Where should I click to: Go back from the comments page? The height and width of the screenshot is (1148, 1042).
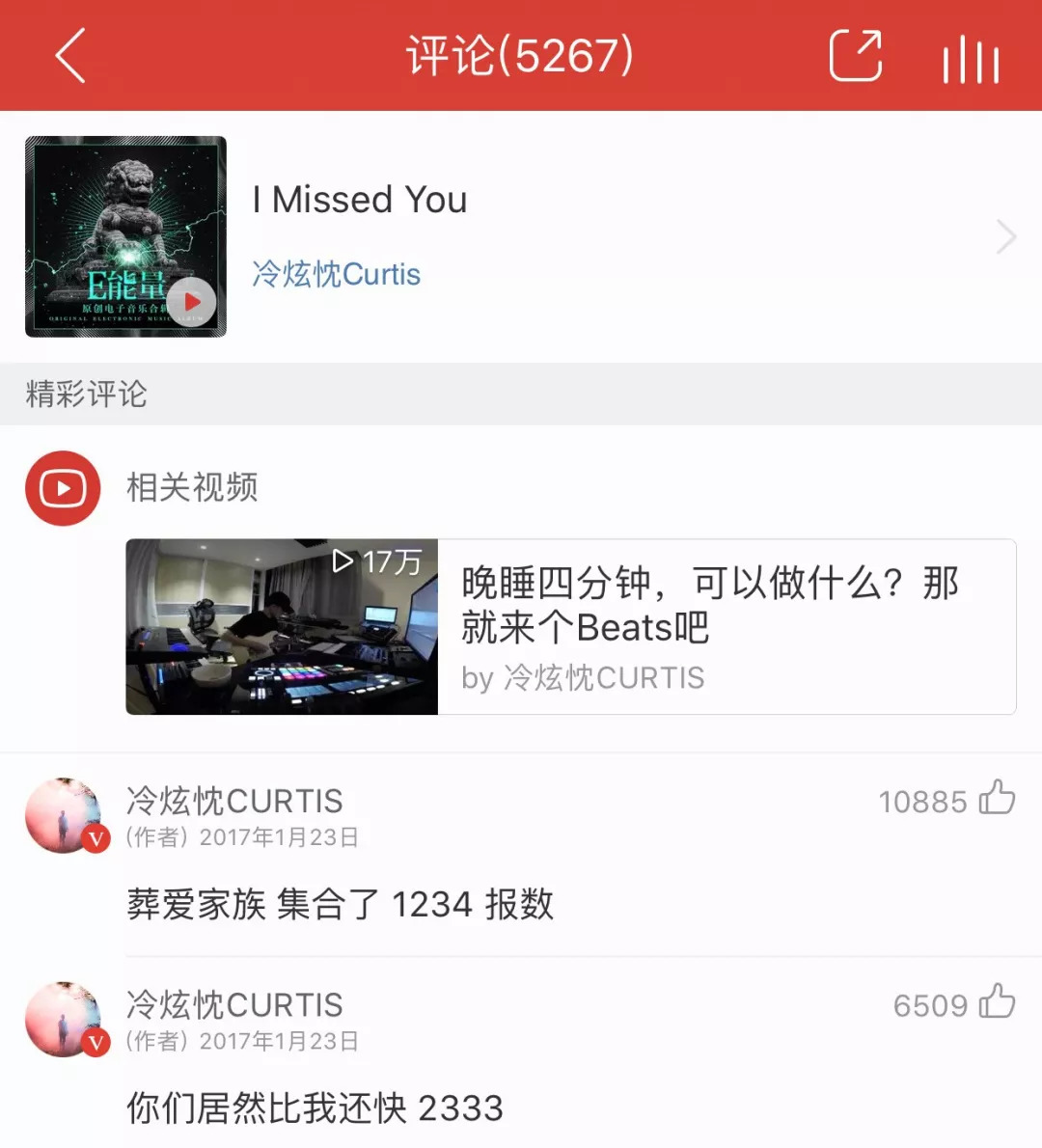(71, 56)
